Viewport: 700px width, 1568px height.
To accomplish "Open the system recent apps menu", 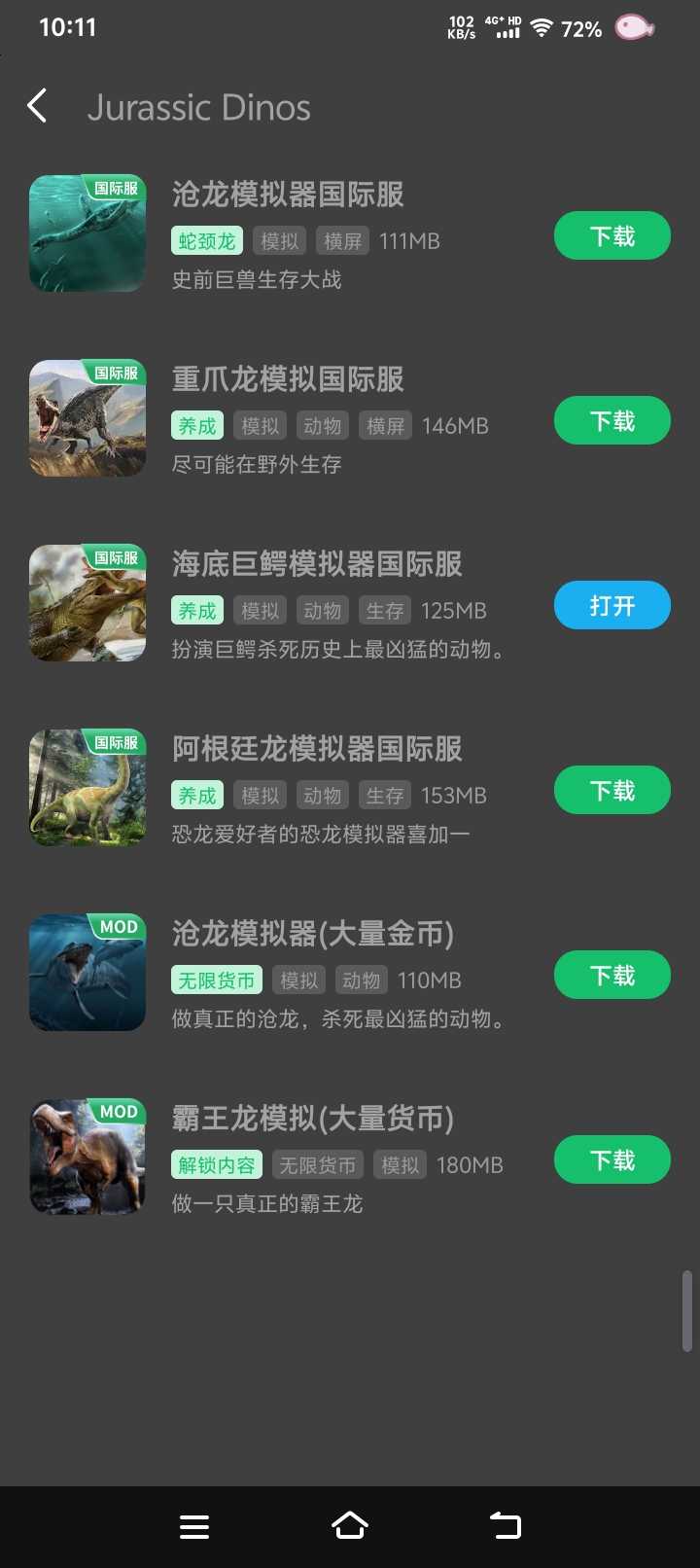I will coord(194,1526).
